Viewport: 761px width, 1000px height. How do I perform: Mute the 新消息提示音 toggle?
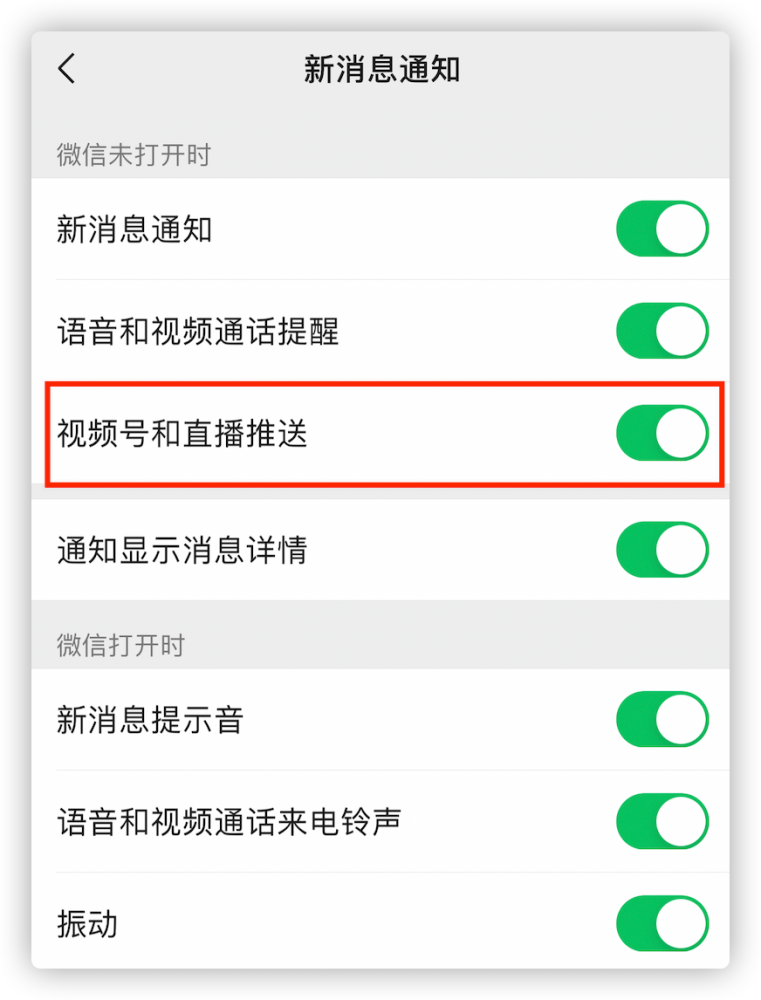coord(662,719)
